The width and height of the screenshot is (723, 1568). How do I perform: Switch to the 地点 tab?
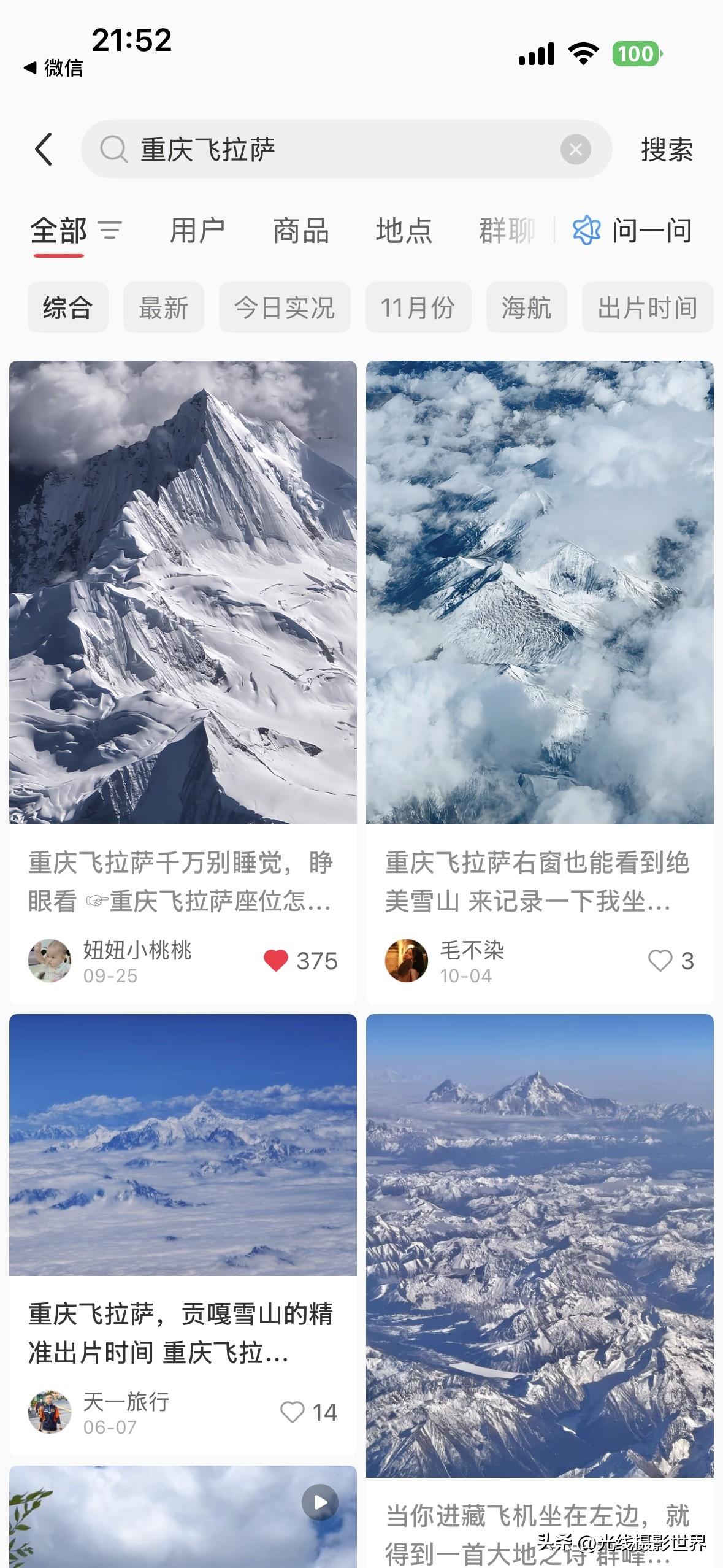404,231
